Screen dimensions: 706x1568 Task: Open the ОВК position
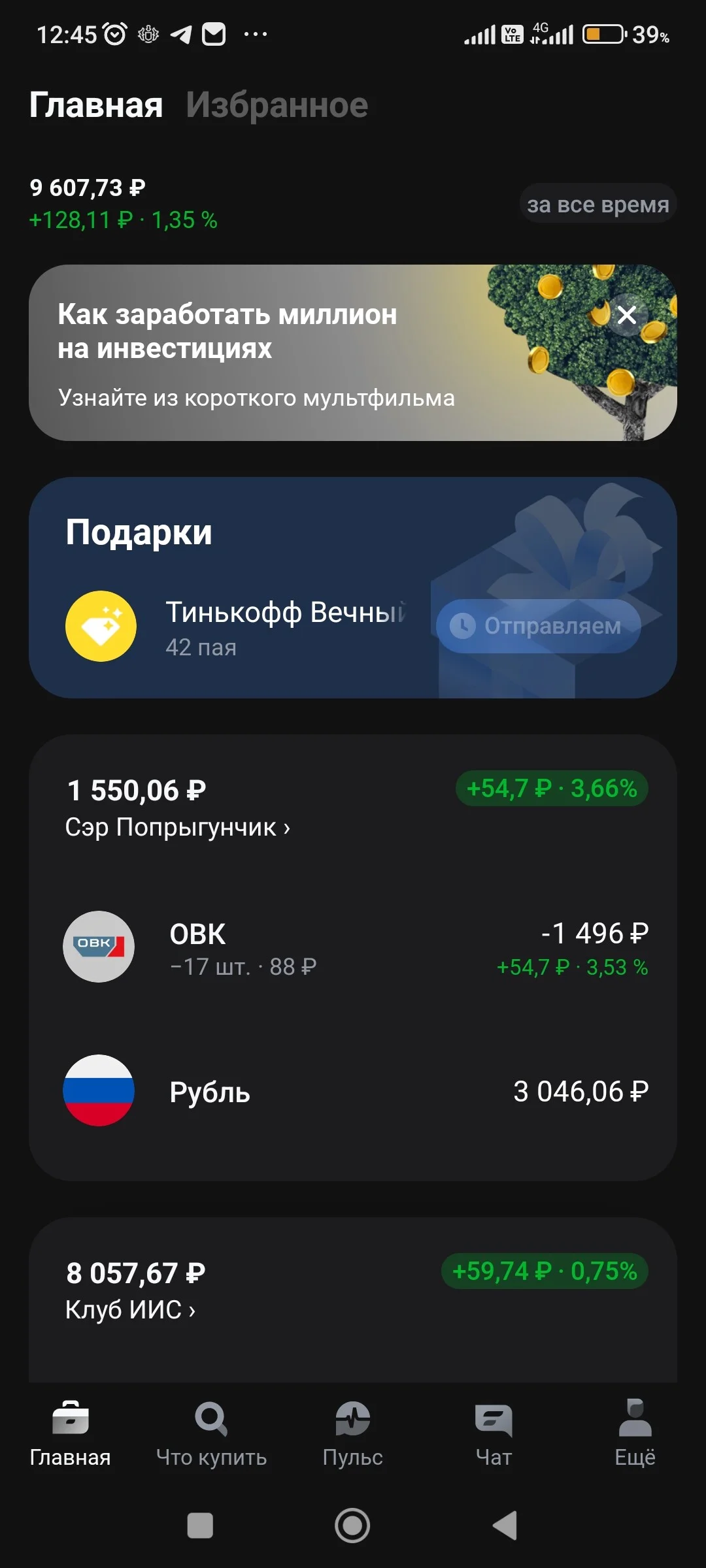click(x=352, y=947)
